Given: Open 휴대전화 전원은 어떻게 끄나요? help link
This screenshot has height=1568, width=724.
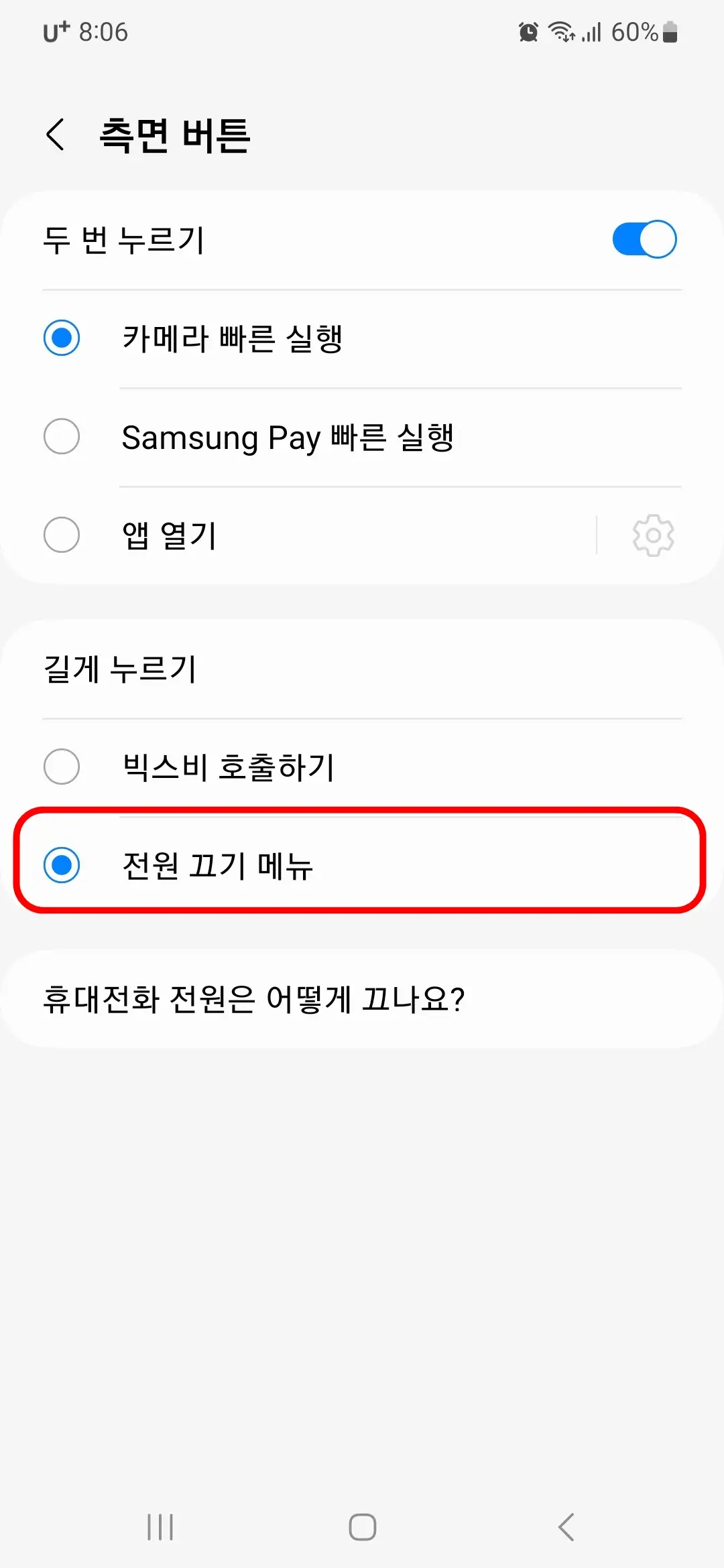Looking at the screenshot, I should 256,998.
